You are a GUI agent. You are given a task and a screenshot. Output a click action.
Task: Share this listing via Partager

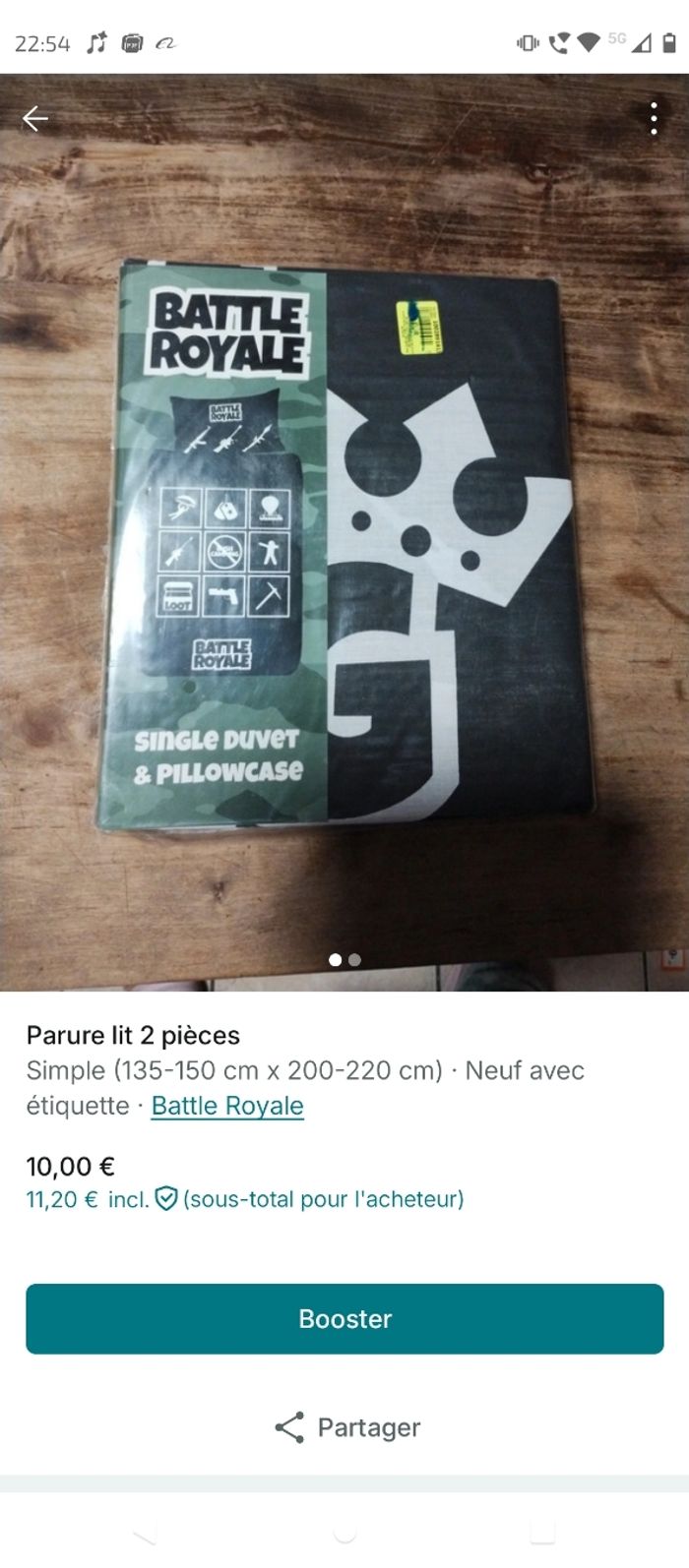coord(346,1427)
